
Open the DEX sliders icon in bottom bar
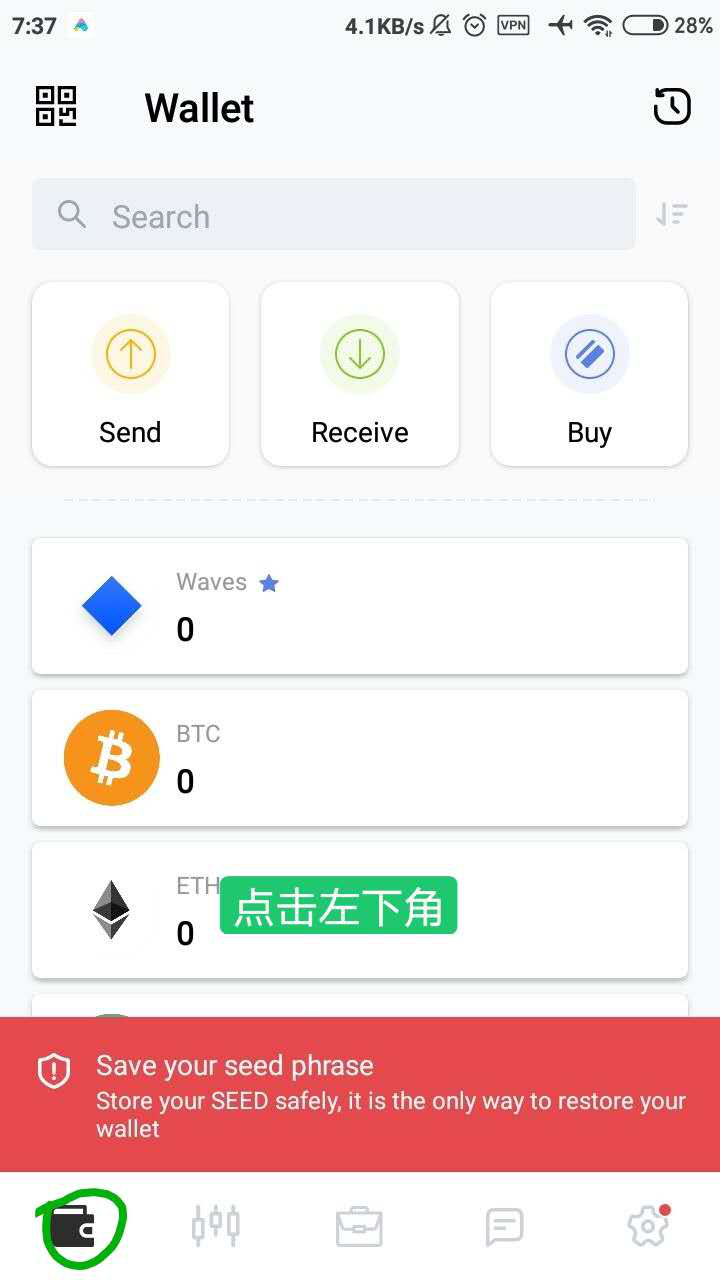tap(215, 1224)
